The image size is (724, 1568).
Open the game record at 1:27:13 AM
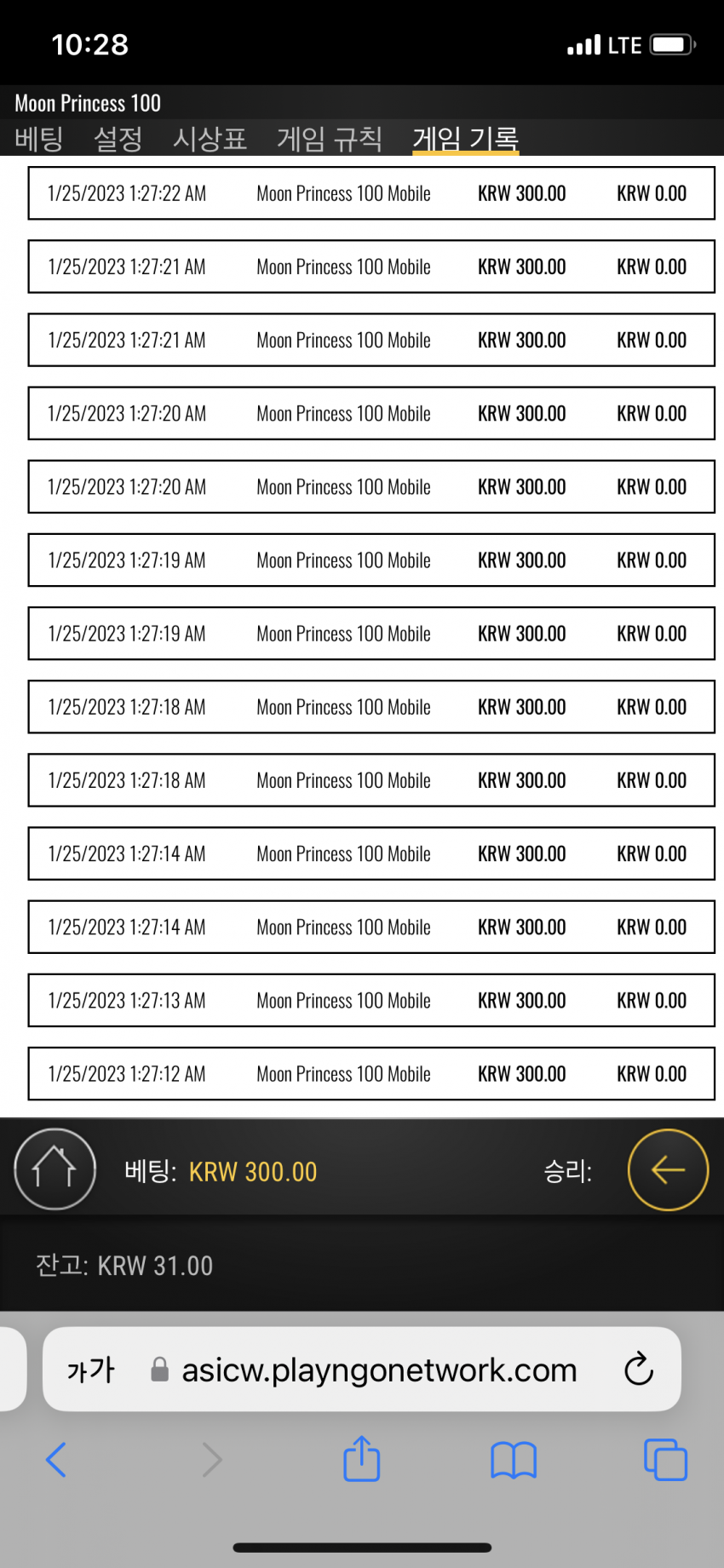coord(371,1001)
